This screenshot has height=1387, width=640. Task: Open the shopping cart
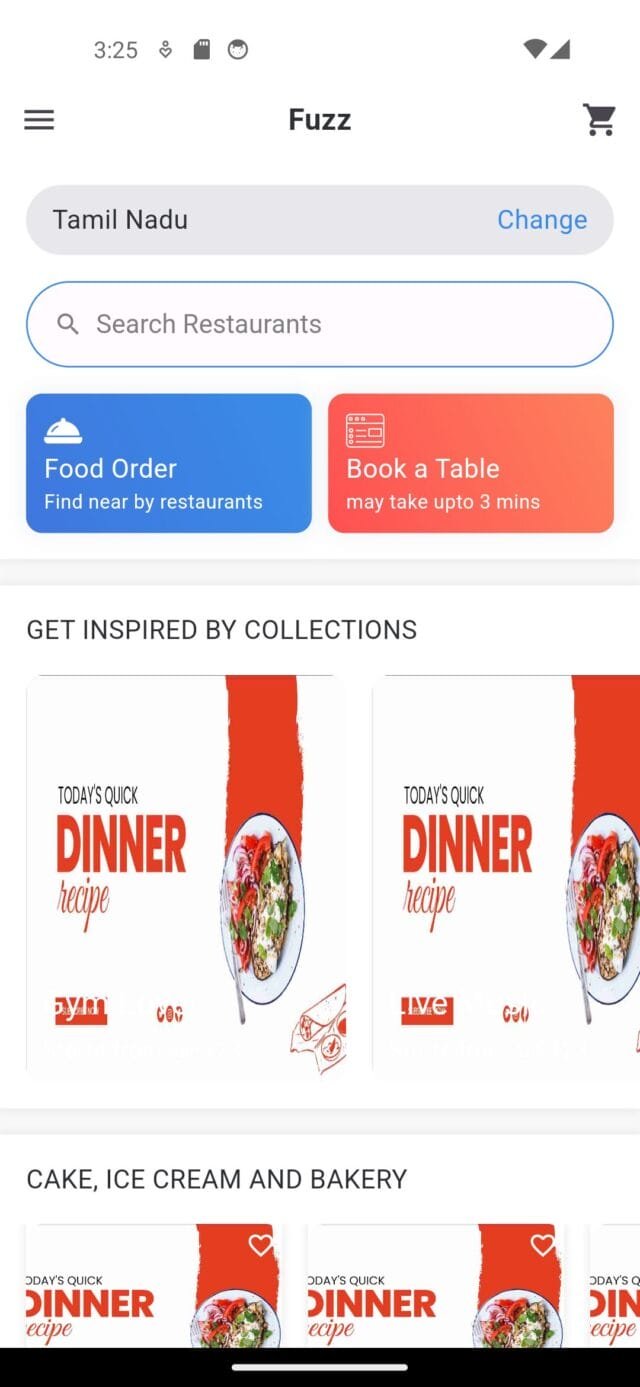tap(600, 120)
